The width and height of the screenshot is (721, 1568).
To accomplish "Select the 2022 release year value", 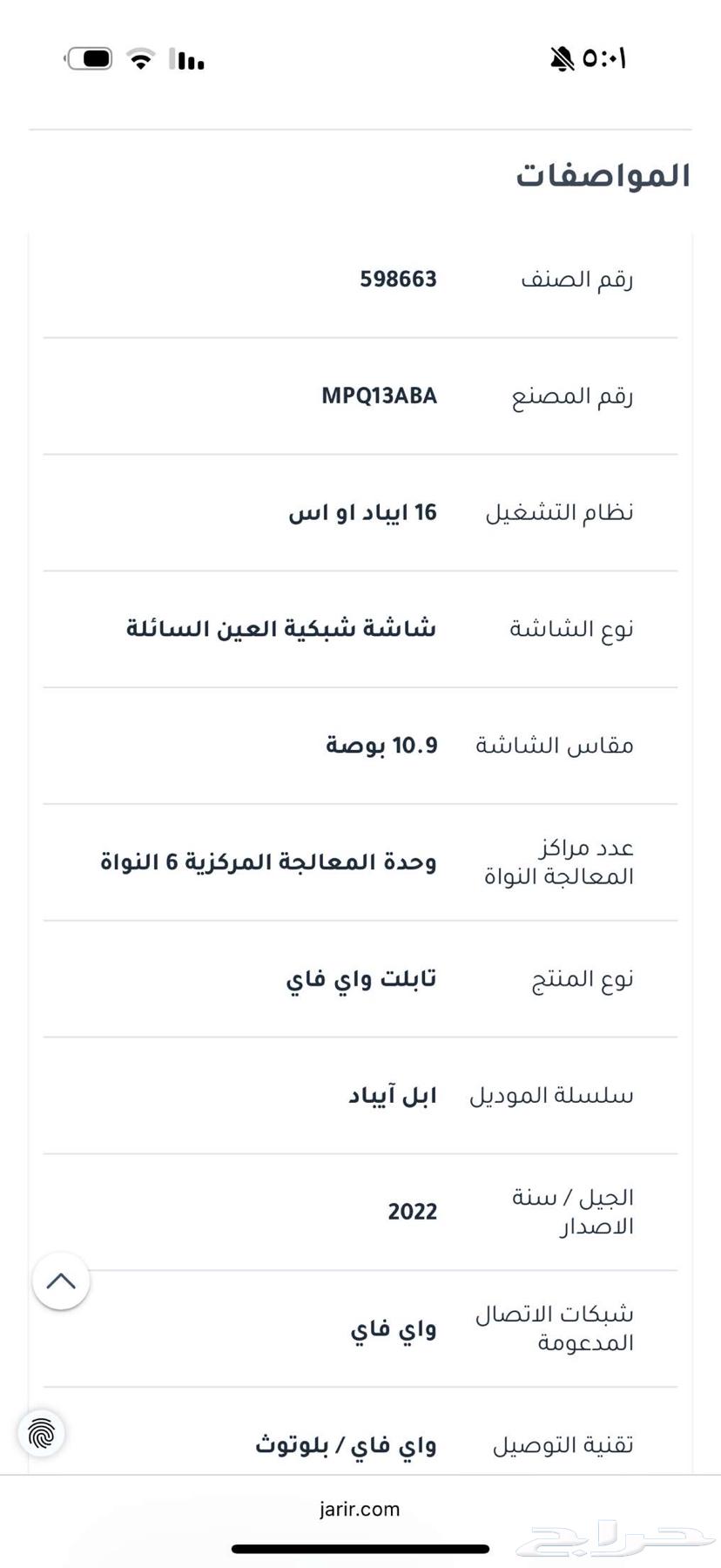I will pyautogui.click(x=412, y=1210).
